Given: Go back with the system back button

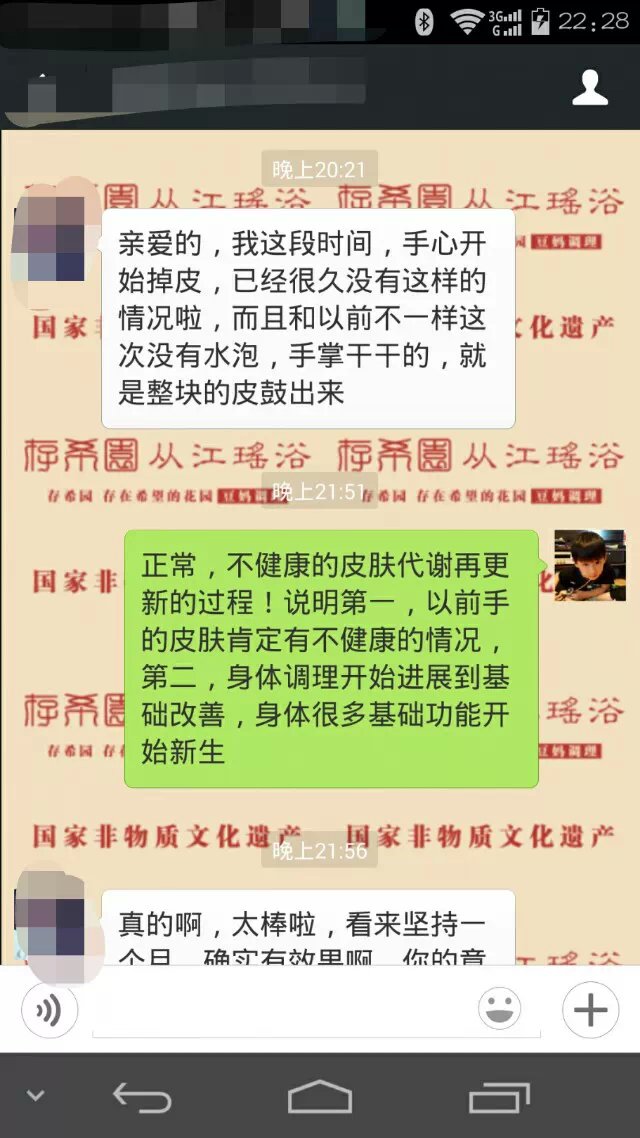Looking at the screenshot, I should (142, 1097).
